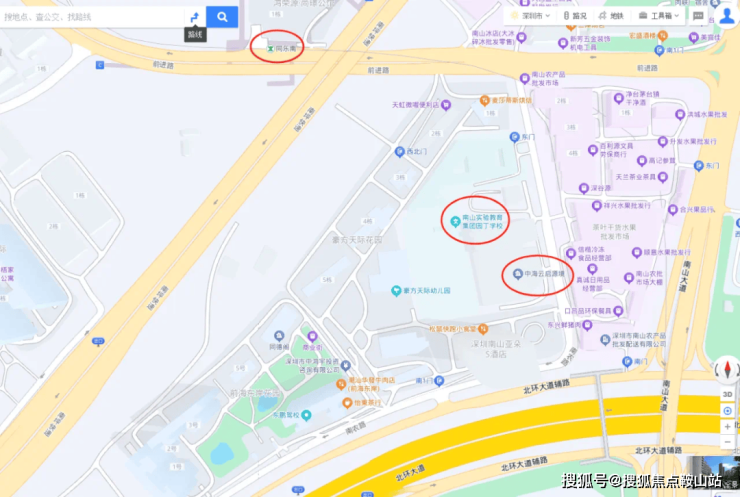
Task: Expand the 工具箱 toolbox menu
Action: point(660,16)
